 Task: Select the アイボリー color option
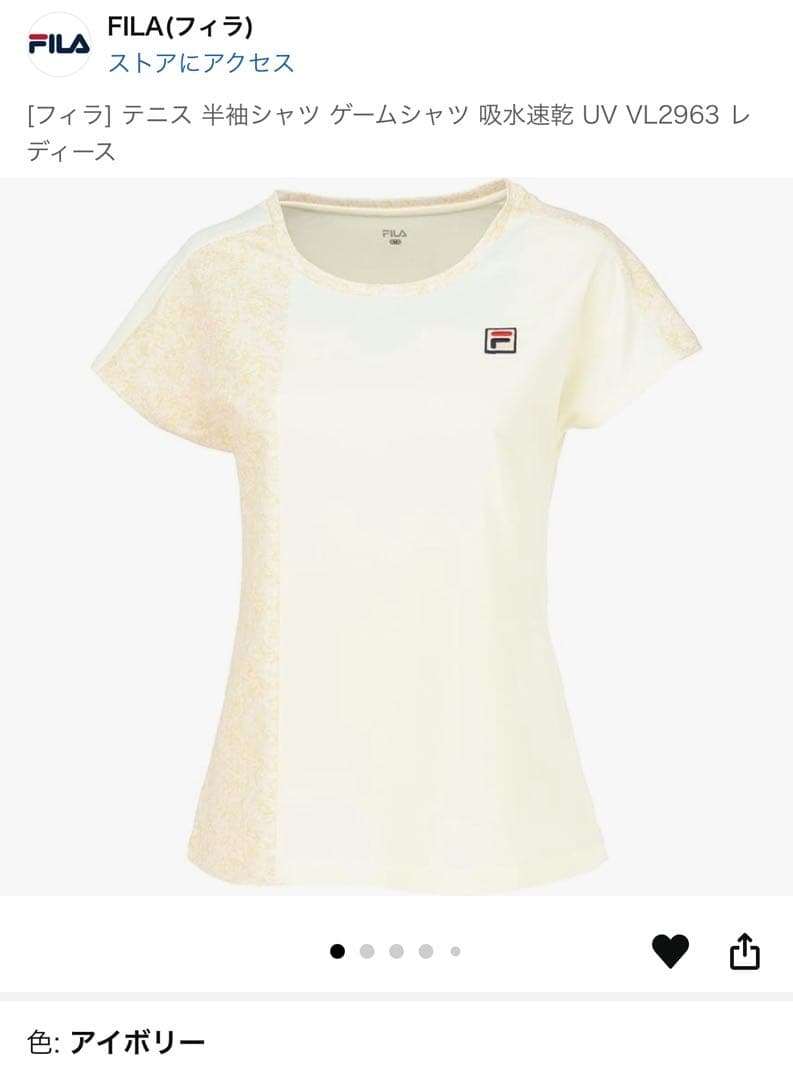pos(135,1043)
